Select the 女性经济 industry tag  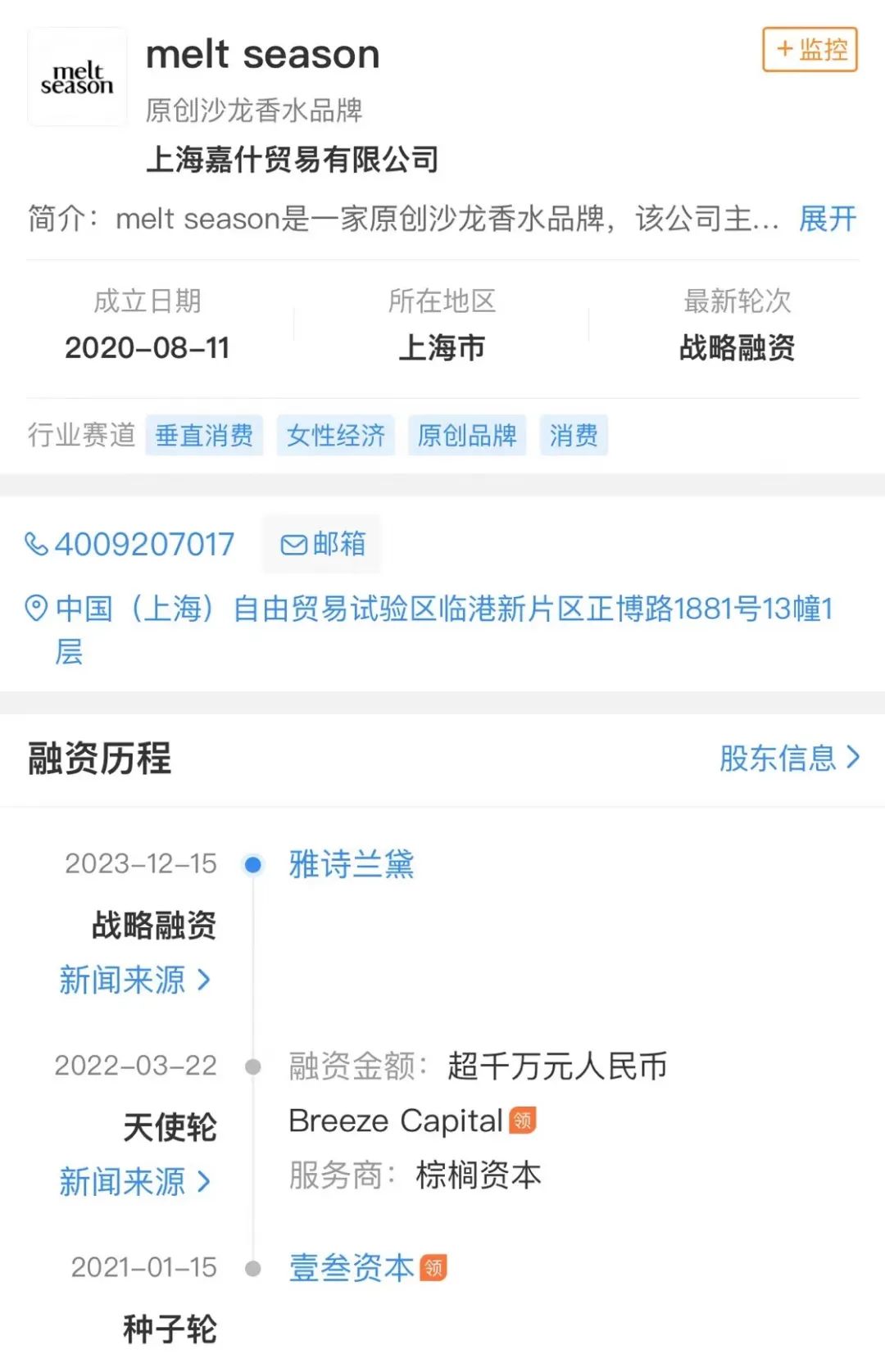(x=335, y=435)
